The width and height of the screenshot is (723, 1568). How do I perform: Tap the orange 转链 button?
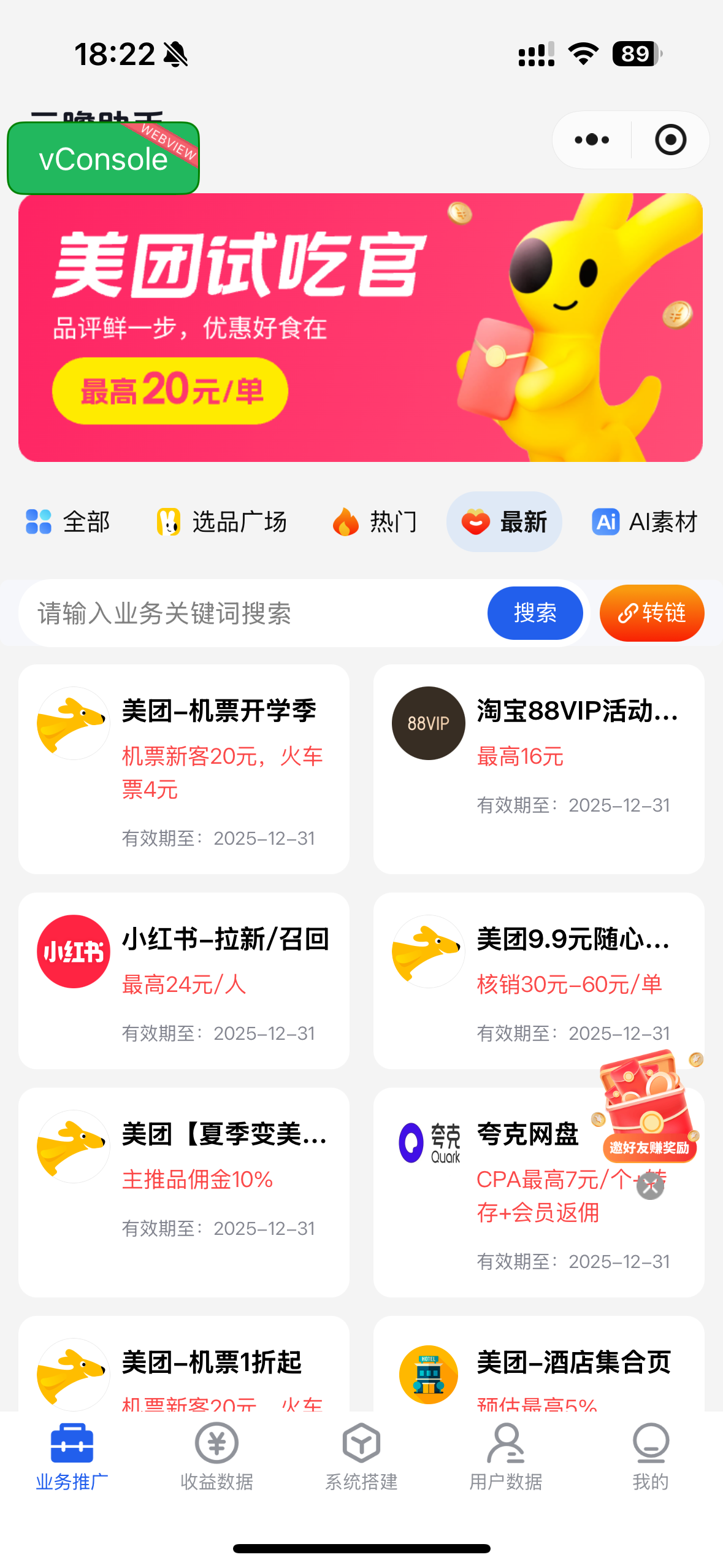tap(652, 613)
